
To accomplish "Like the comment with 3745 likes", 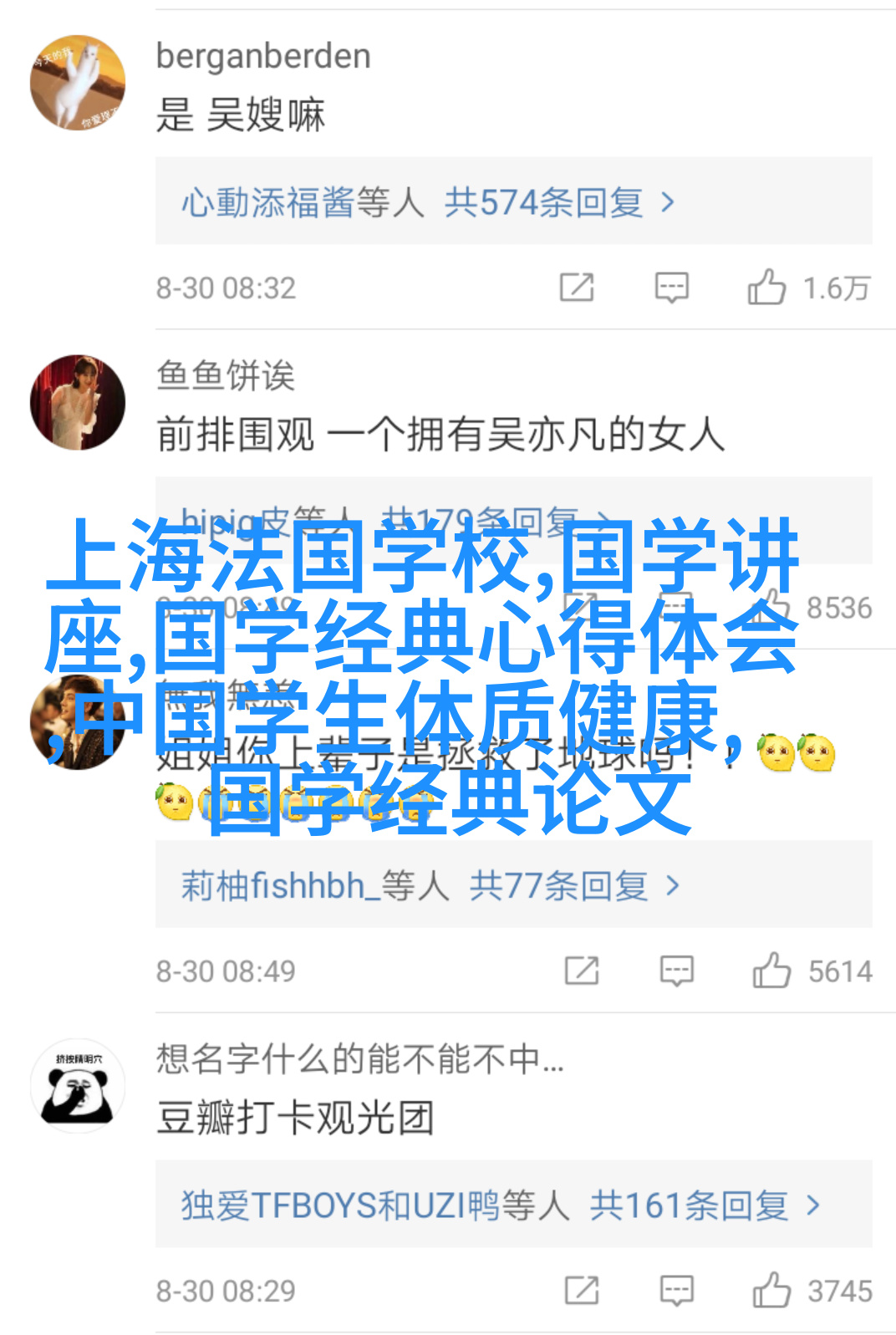I will click(771, 1291).
